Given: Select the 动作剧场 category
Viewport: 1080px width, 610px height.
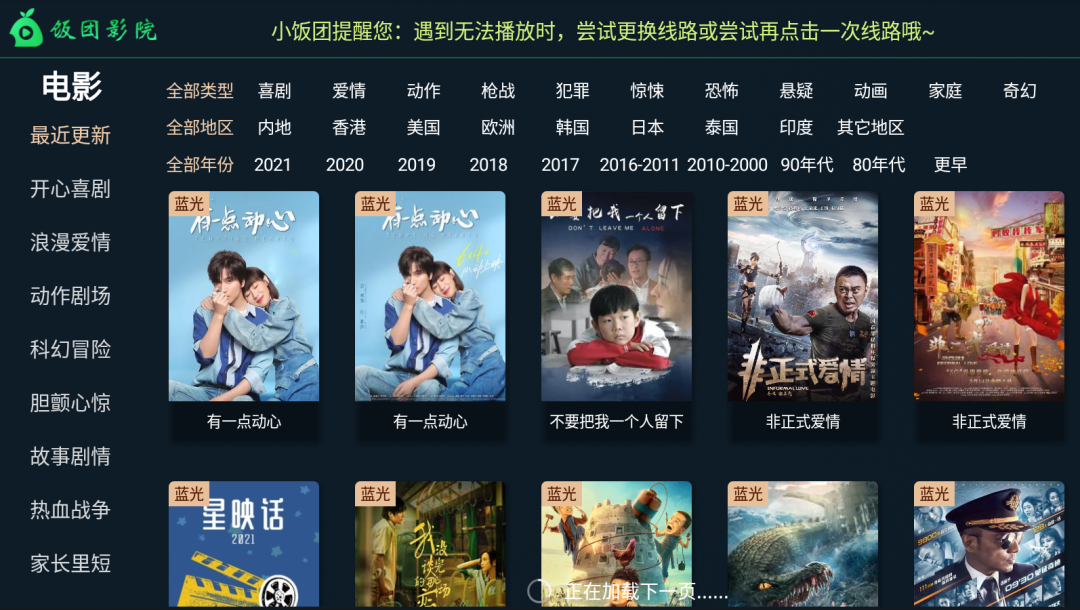Looking at the screenshot, I should point(70,296).
